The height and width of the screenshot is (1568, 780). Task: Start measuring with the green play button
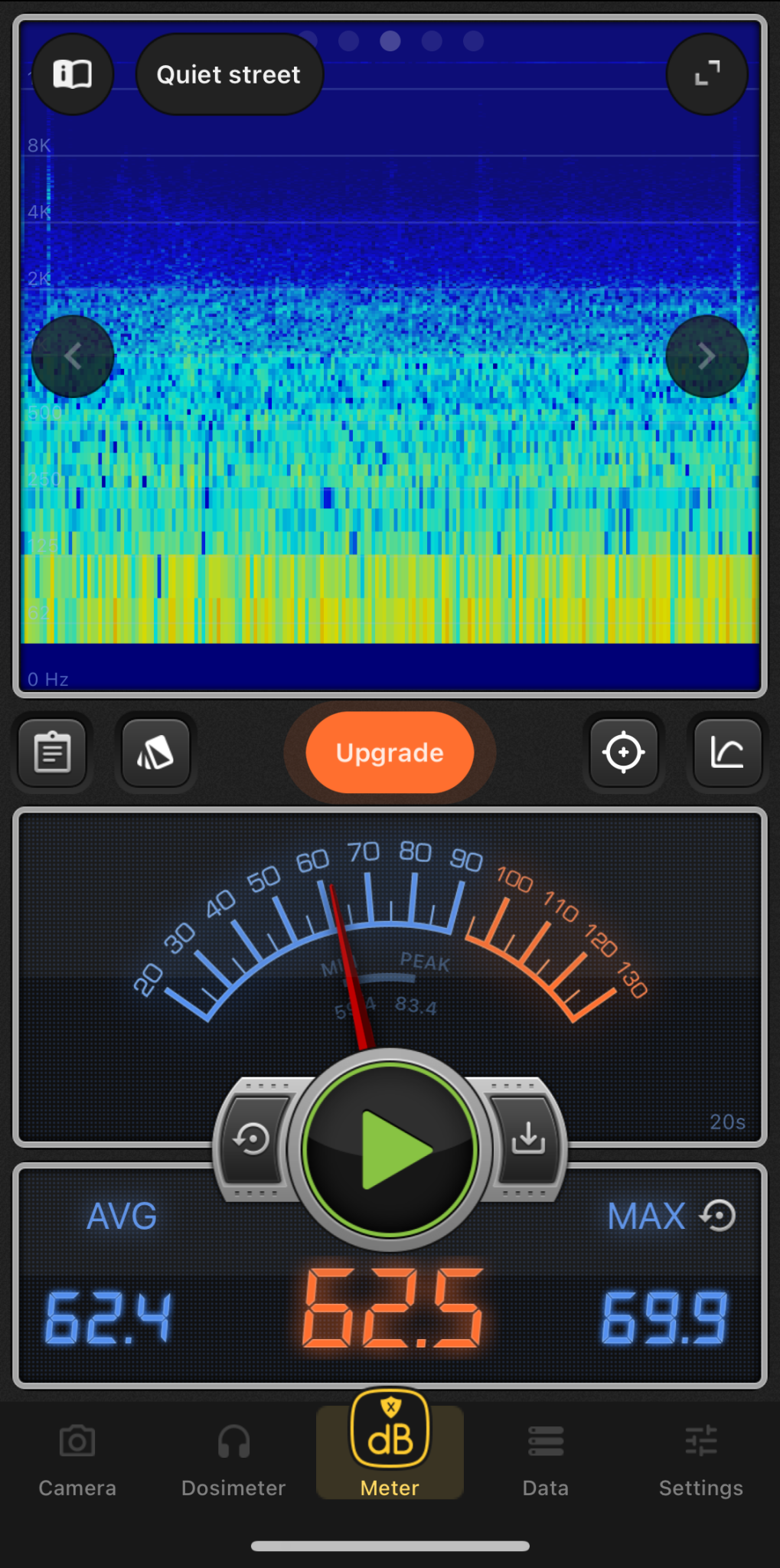[x=390, y=1149]
